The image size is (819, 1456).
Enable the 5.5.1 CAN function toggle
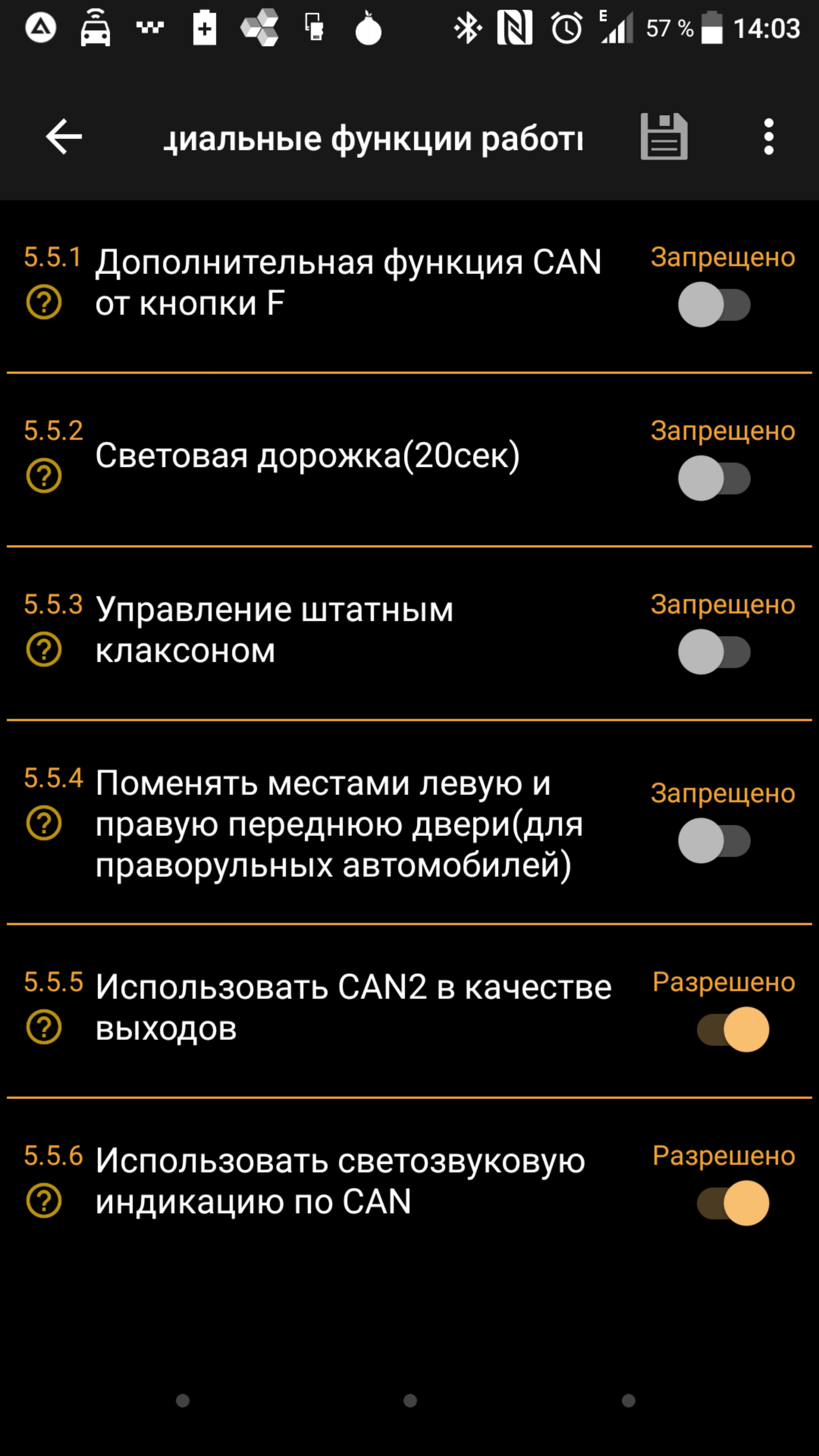tap(714, 304)
